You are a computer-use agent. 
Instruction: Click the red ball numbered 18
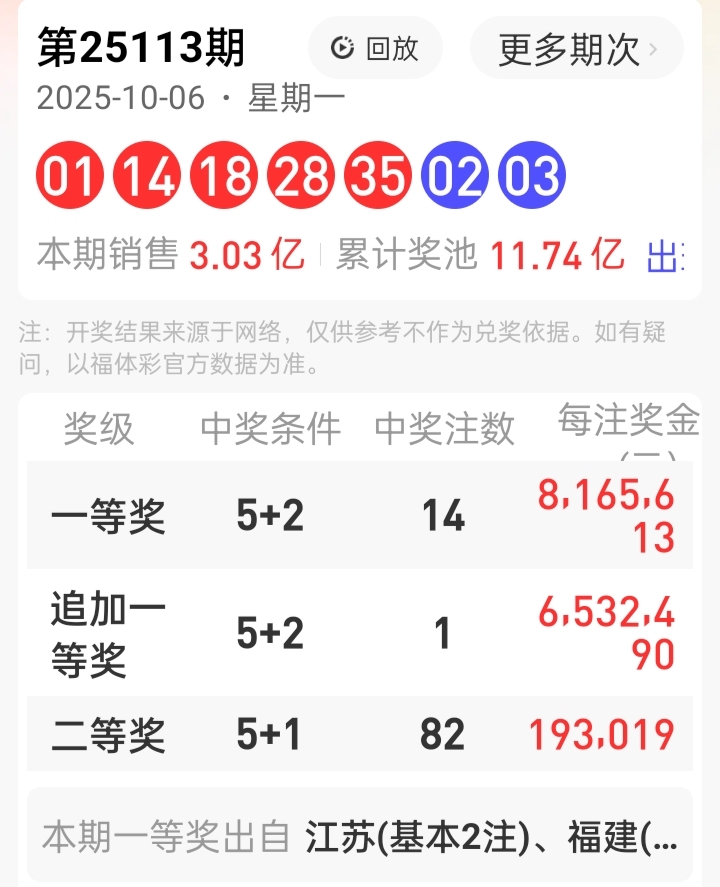tap(223, 177)
